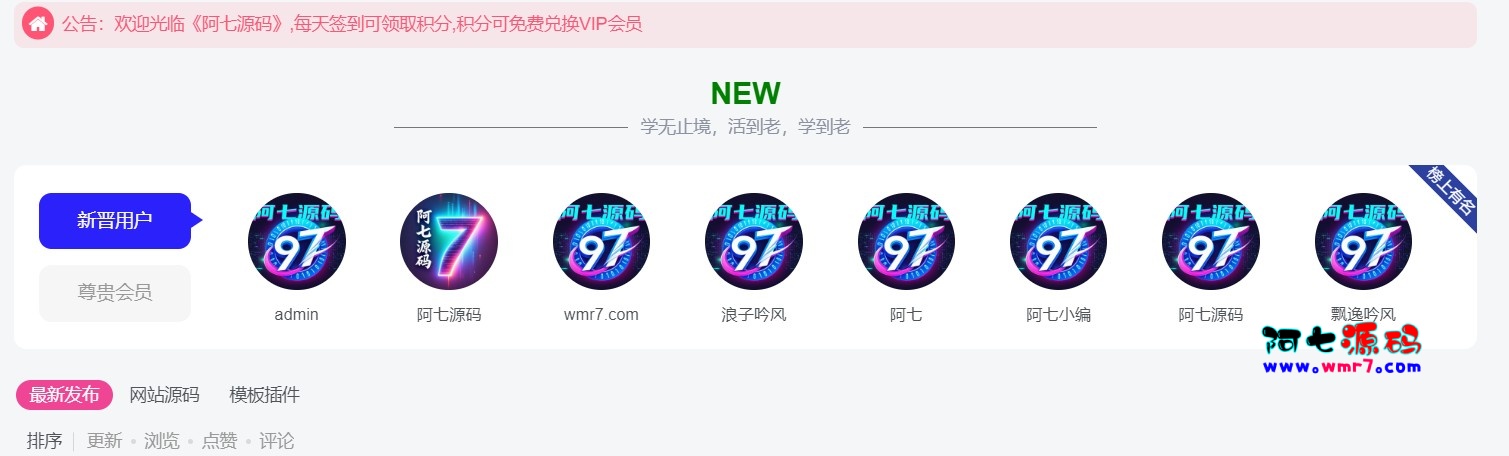This screenshot has width=1509, height=456.
Task: Tap the home icon in the announcement bar
Action: 38,24
